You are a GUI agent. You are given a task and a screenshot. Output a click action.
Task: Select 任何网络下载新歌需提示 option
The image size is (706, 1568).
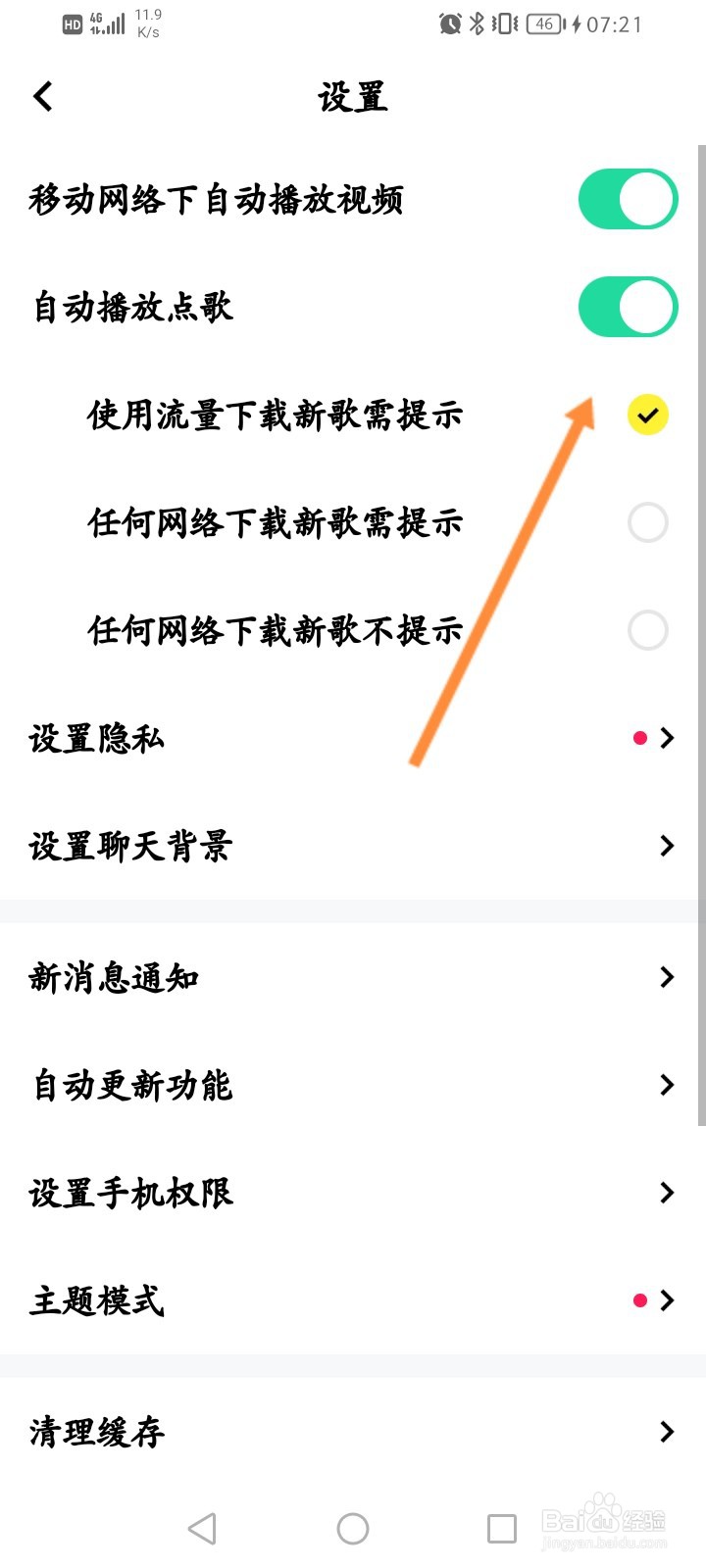(x=647, y=522)
